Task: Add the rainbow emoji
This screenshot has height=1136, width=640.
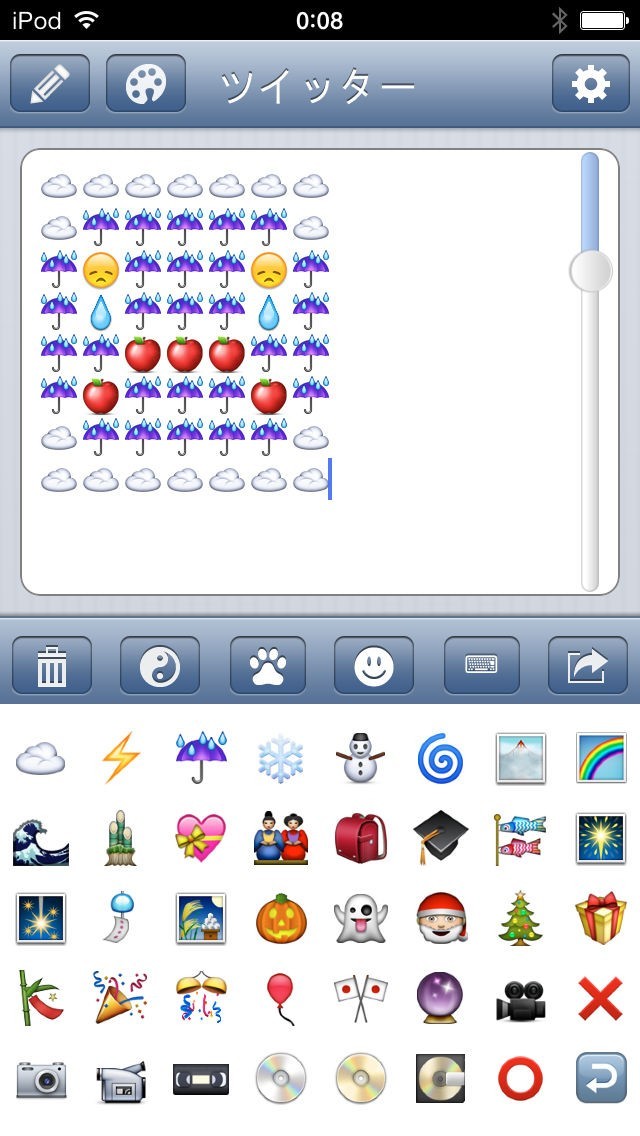Action: coord(601,758)
